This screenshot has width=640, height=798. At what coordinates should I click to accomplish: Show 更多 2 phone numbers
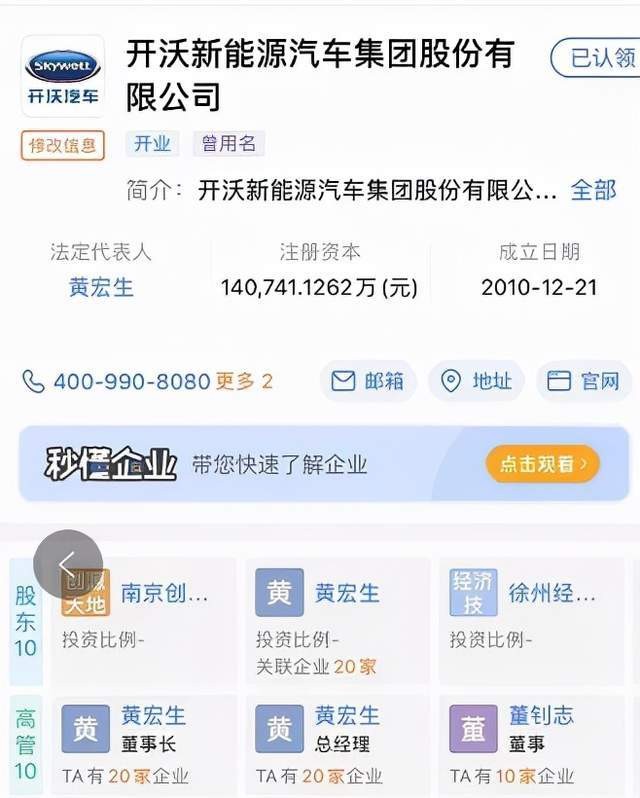[x=244, y=381]
